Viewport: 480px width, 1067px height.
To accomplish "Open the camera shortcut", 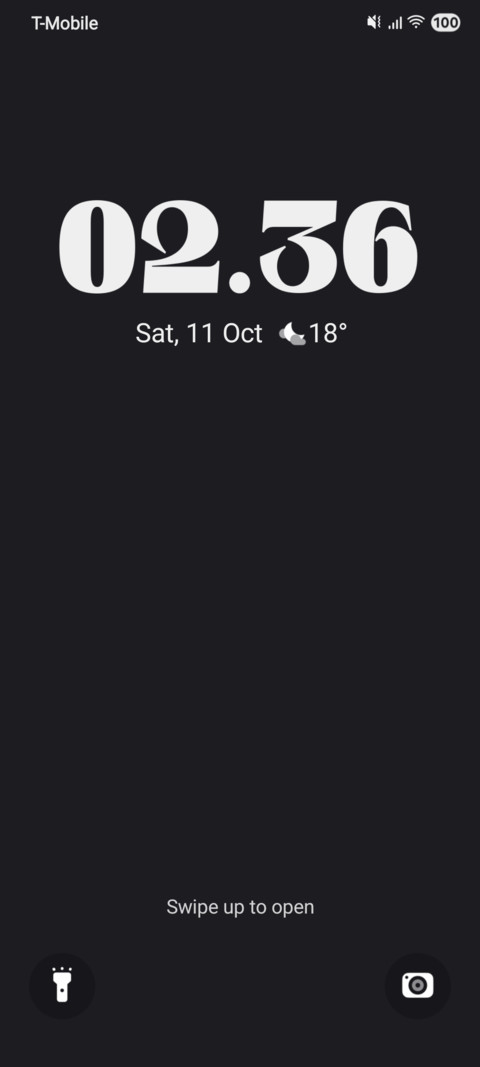I will [x=417, y=985].
